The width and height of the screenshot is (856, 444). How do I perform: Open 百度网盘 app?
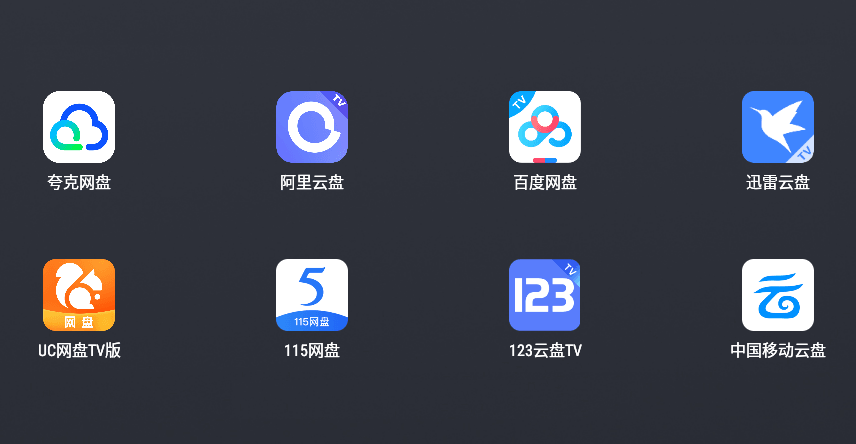pos(545,127)
